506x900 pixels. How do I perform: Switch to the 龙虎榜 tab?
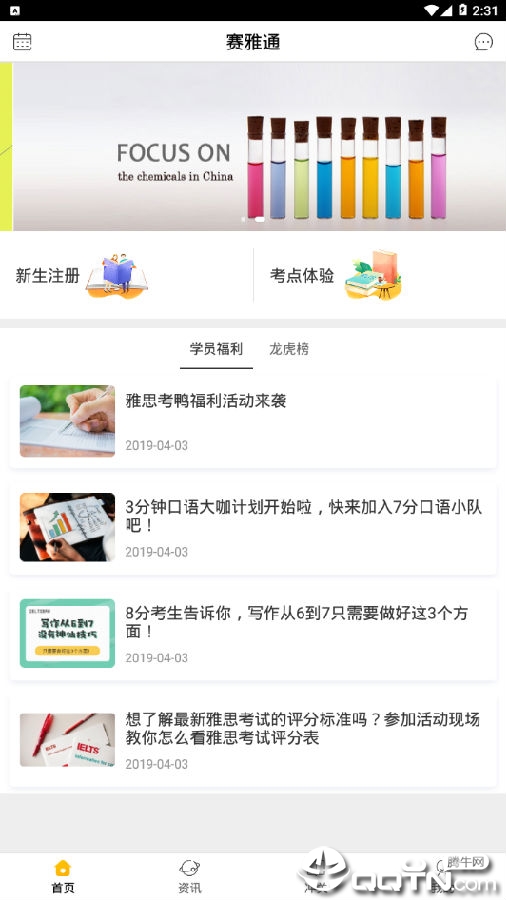pyautogui.click(x=289, y=349)
